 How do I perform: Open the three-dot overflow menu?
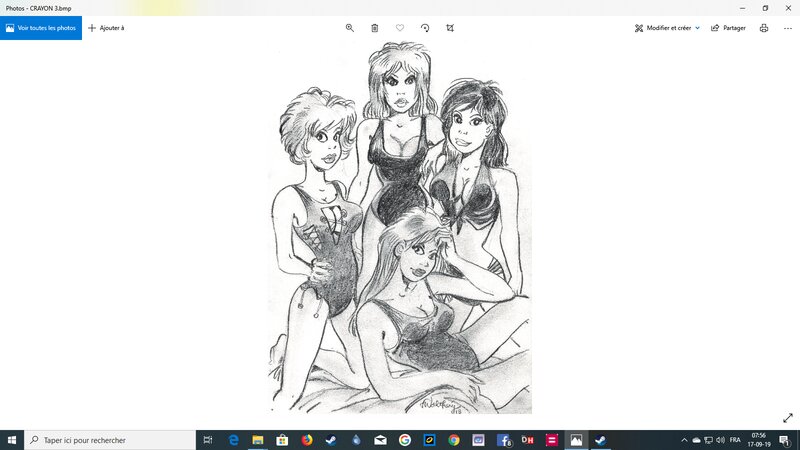point(786,28)
